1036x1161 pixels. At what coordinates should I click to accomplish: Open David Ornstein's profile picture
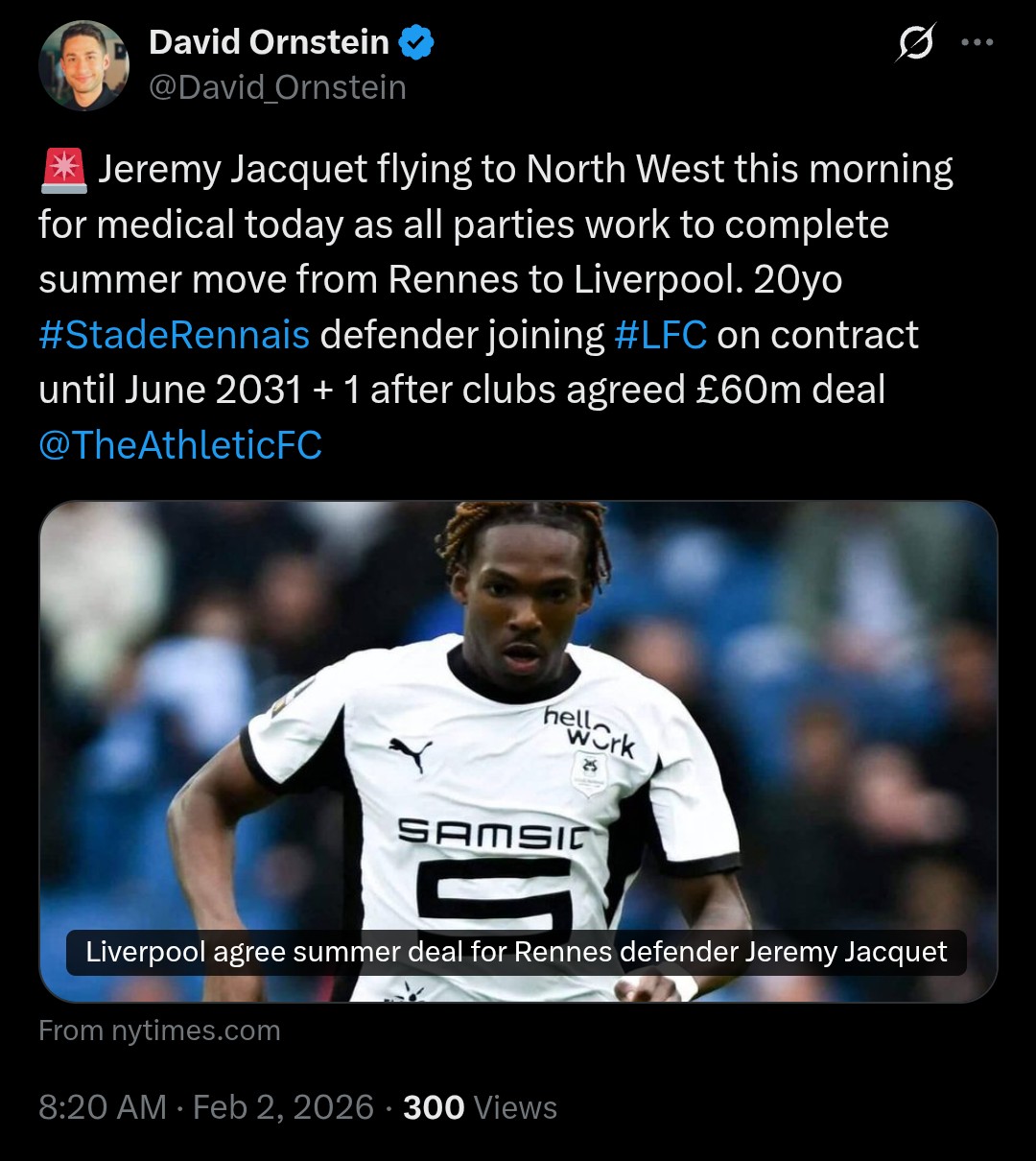pyautogui.click(x=83, y=65)
